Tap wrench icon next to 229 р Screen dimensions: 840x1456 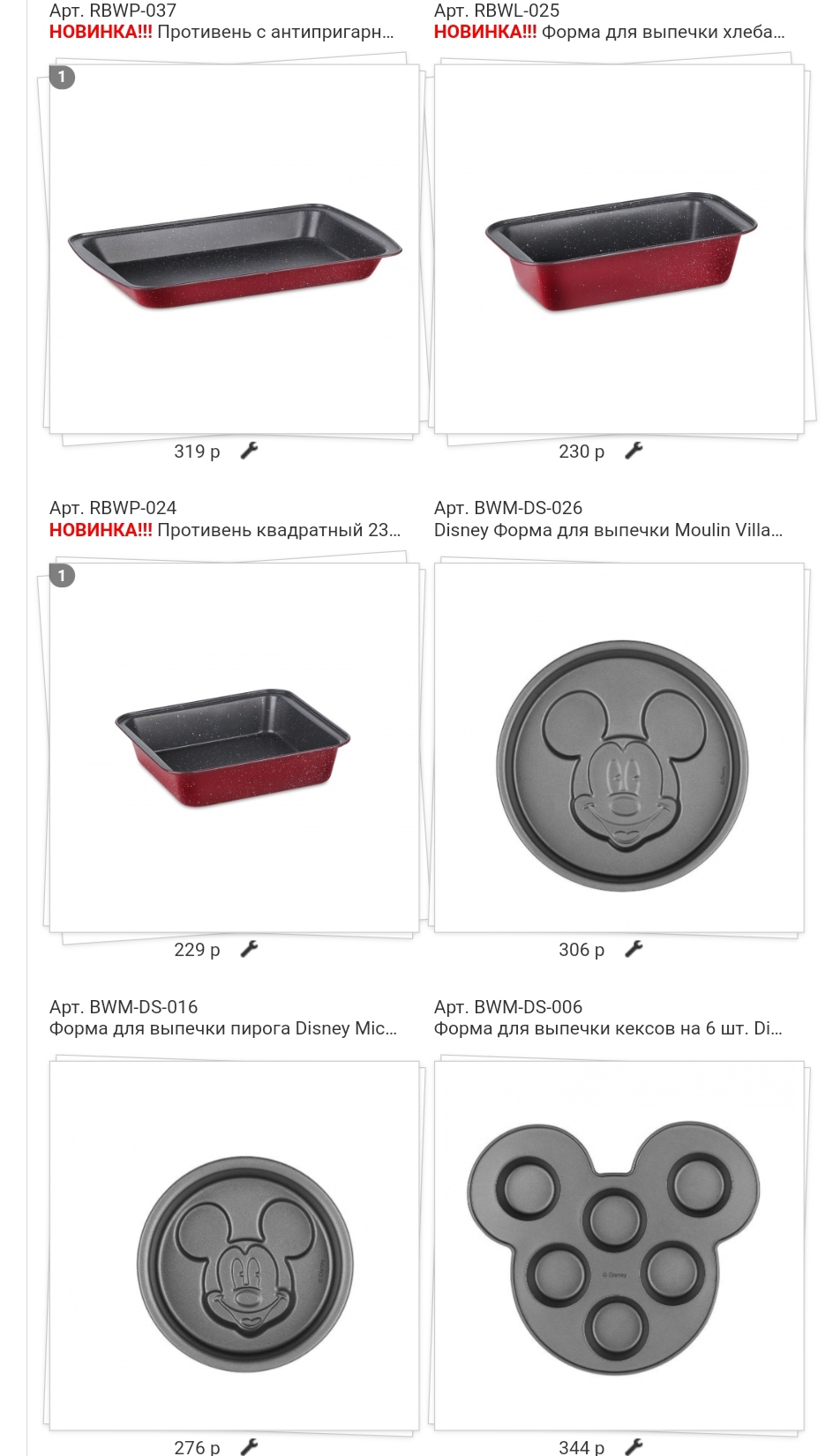[250, 949]
